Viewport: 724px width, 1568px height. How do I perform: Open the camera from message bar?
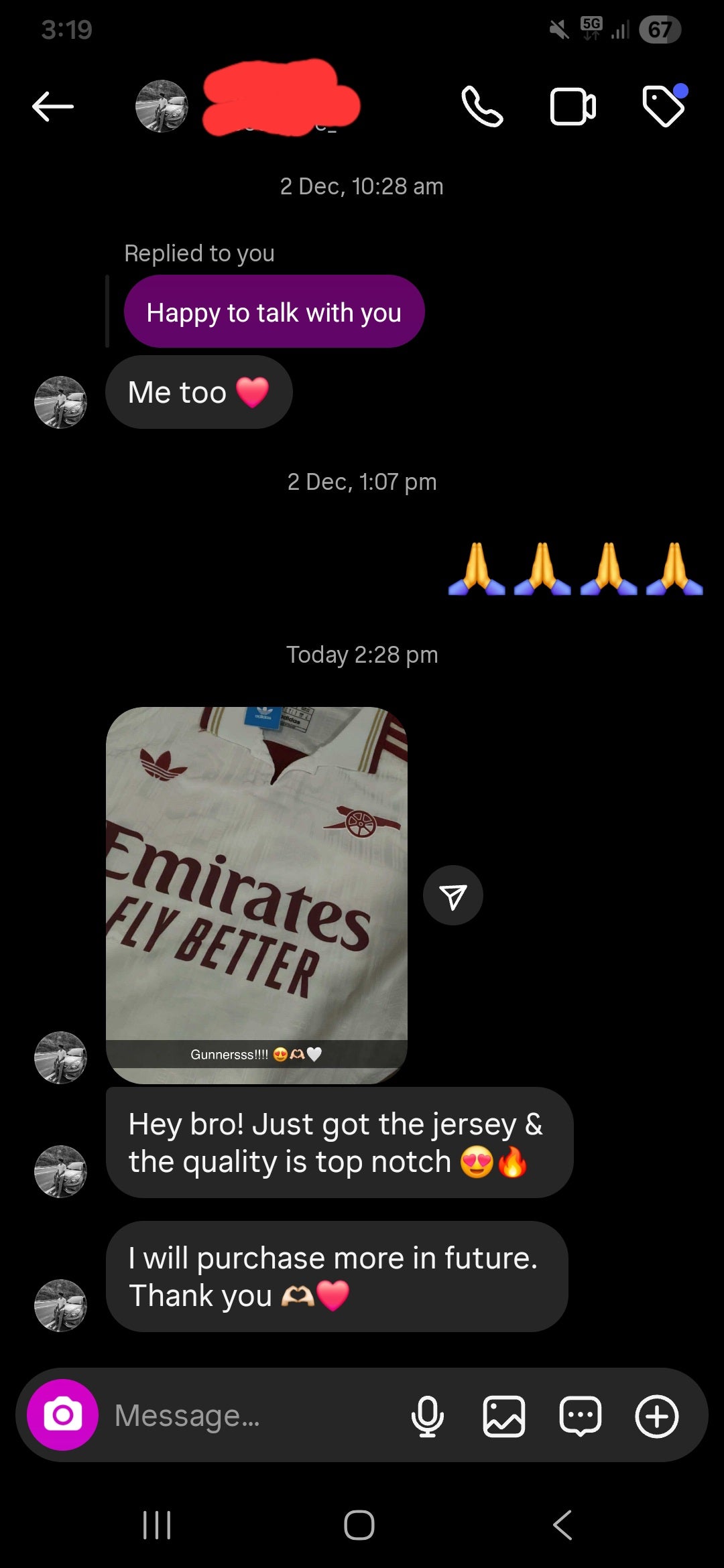click(63, 1415)
